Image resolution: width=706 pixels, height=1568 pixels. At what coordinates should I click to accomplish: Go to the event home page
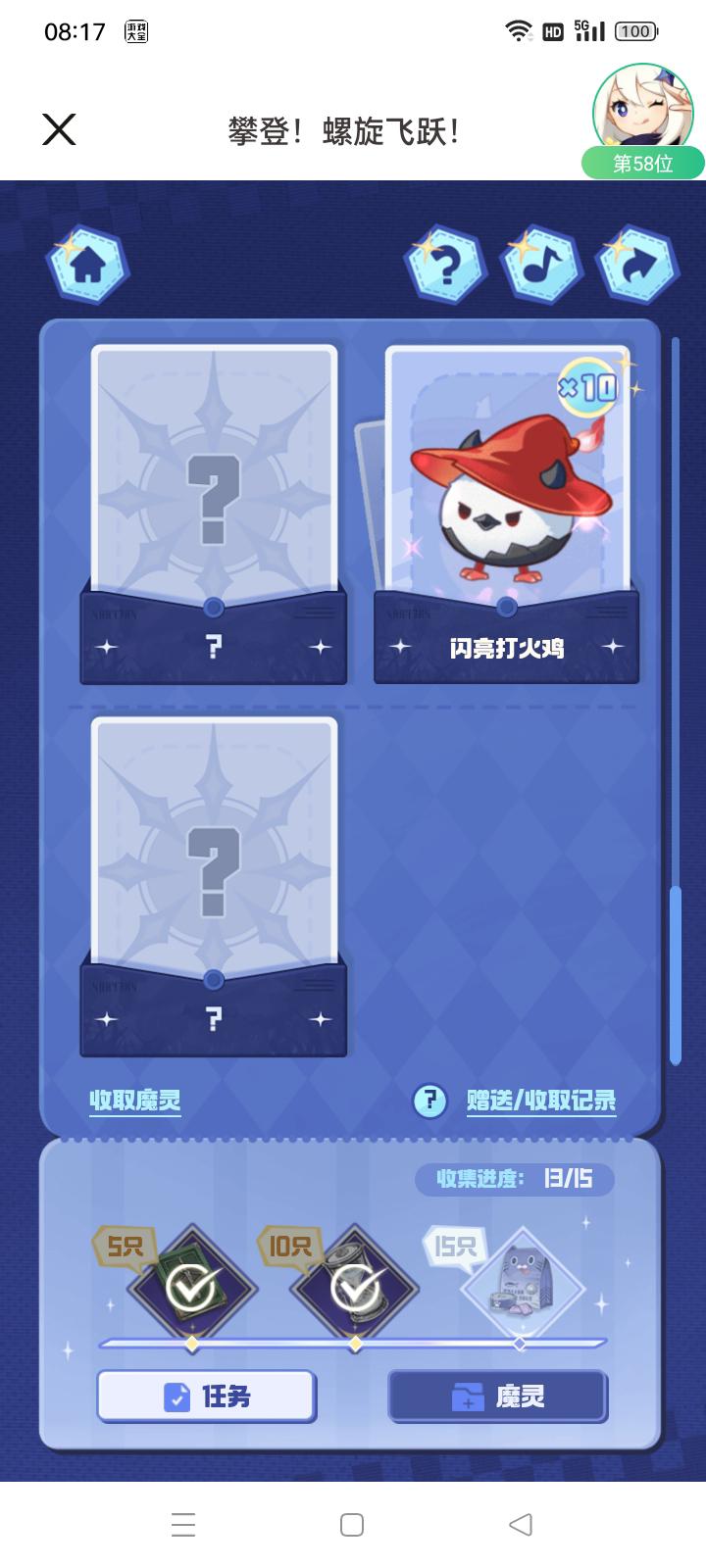click(x=88, y=265)
